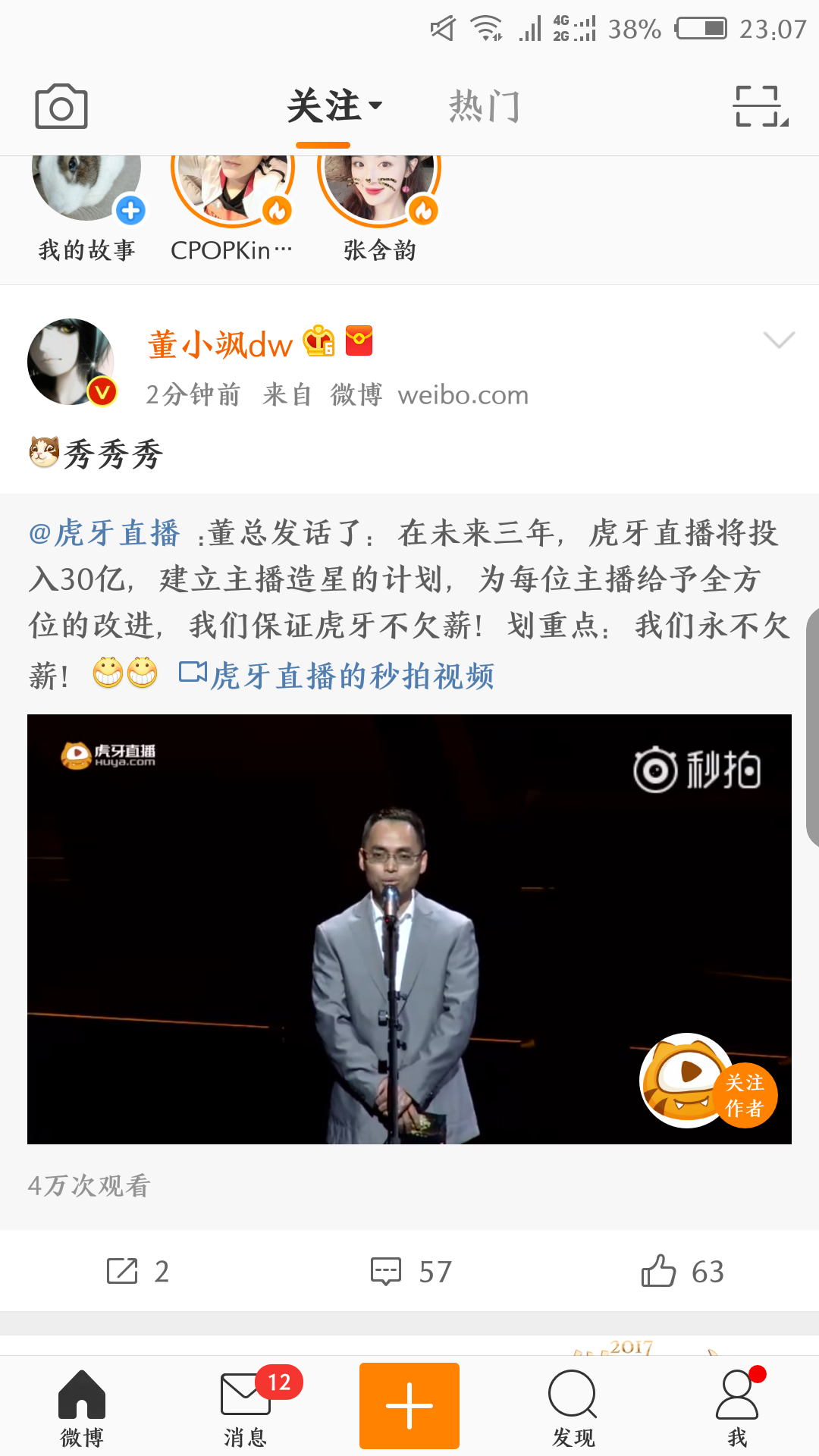The image size is (819, 1456).
Task: View CPOPKin story
Action: (232, 190)
